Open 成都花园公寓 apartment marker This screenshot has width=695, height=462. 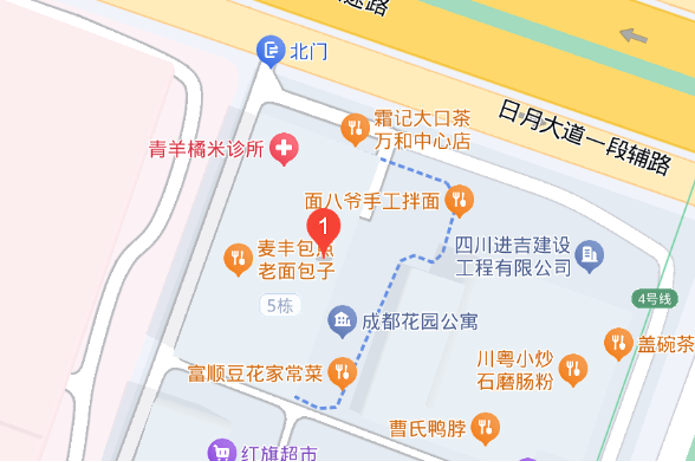[x=342, y=321]
